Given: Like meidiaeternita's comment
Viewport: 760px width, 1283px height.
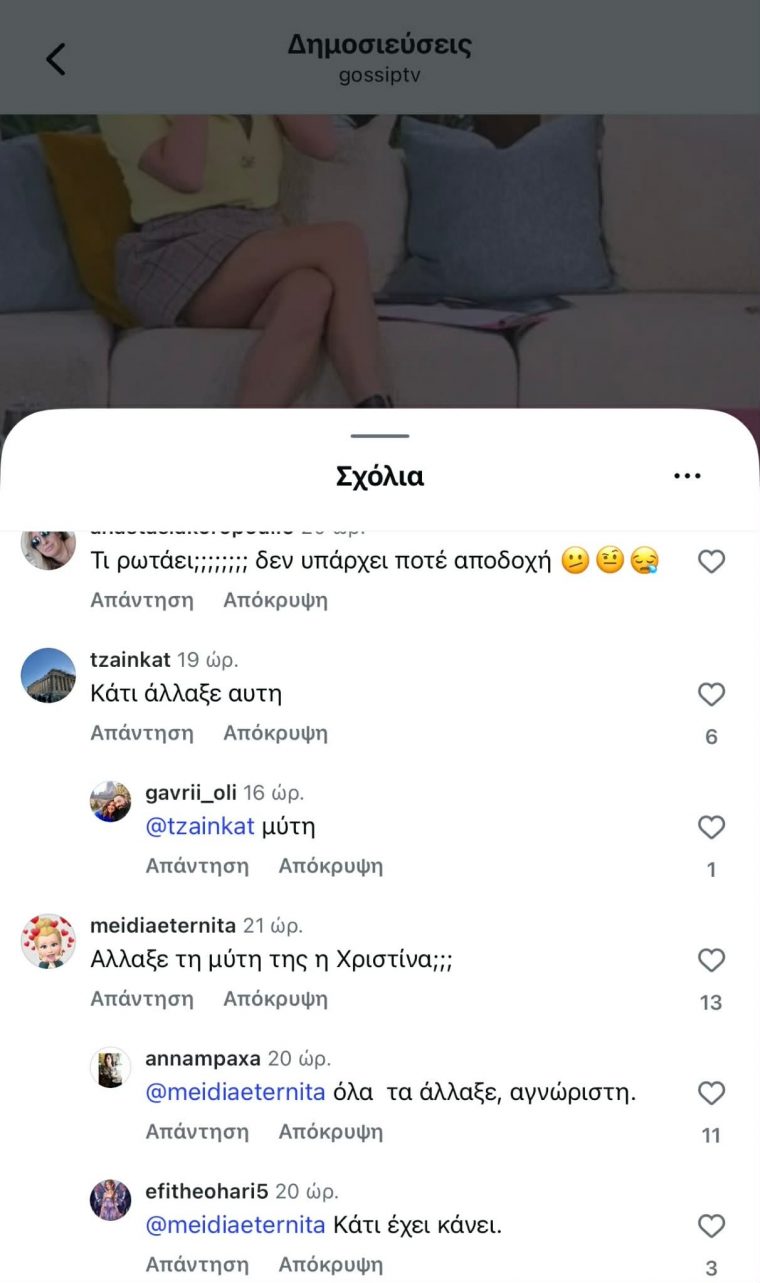Looking at the screenshot, I should (711, 960).
